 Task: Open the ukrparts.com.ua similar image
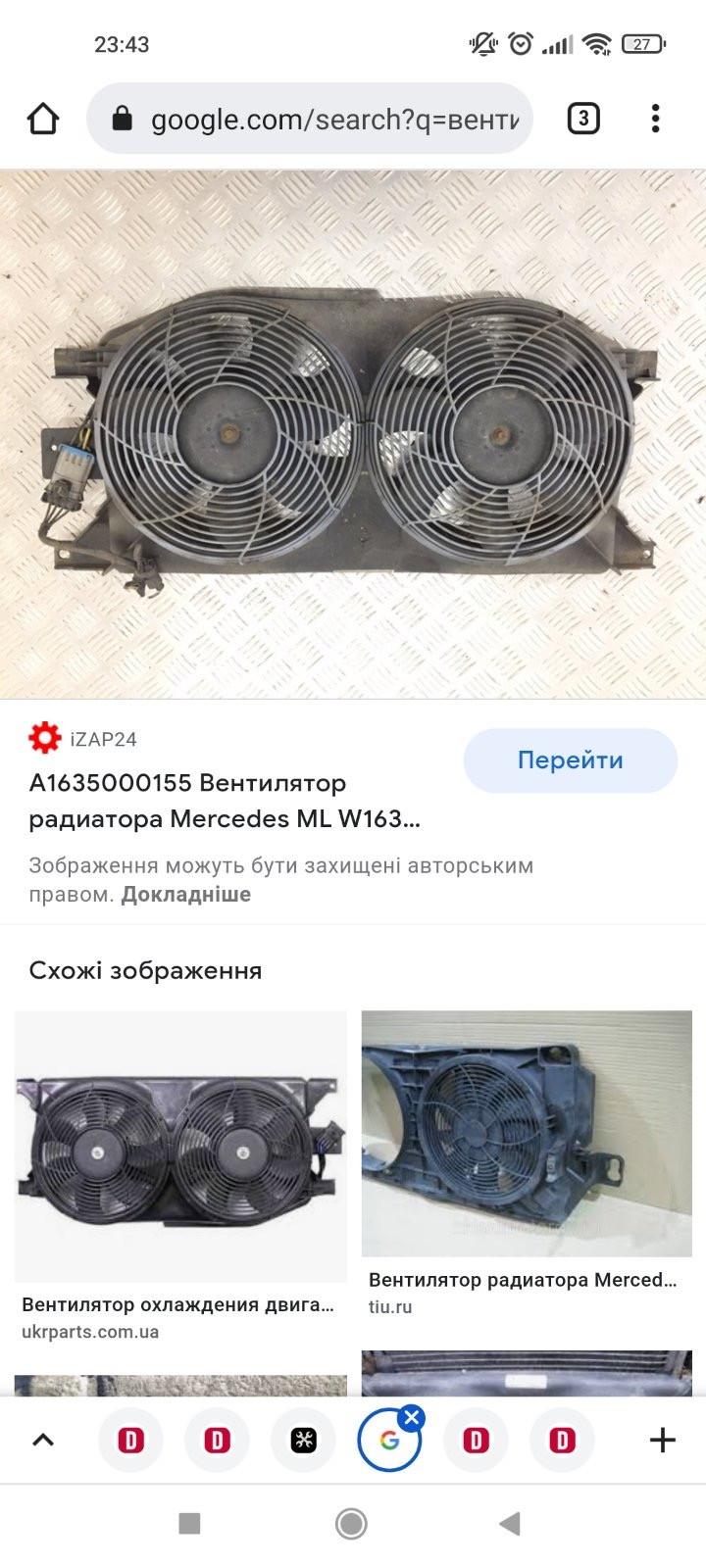coord(180,1147)
